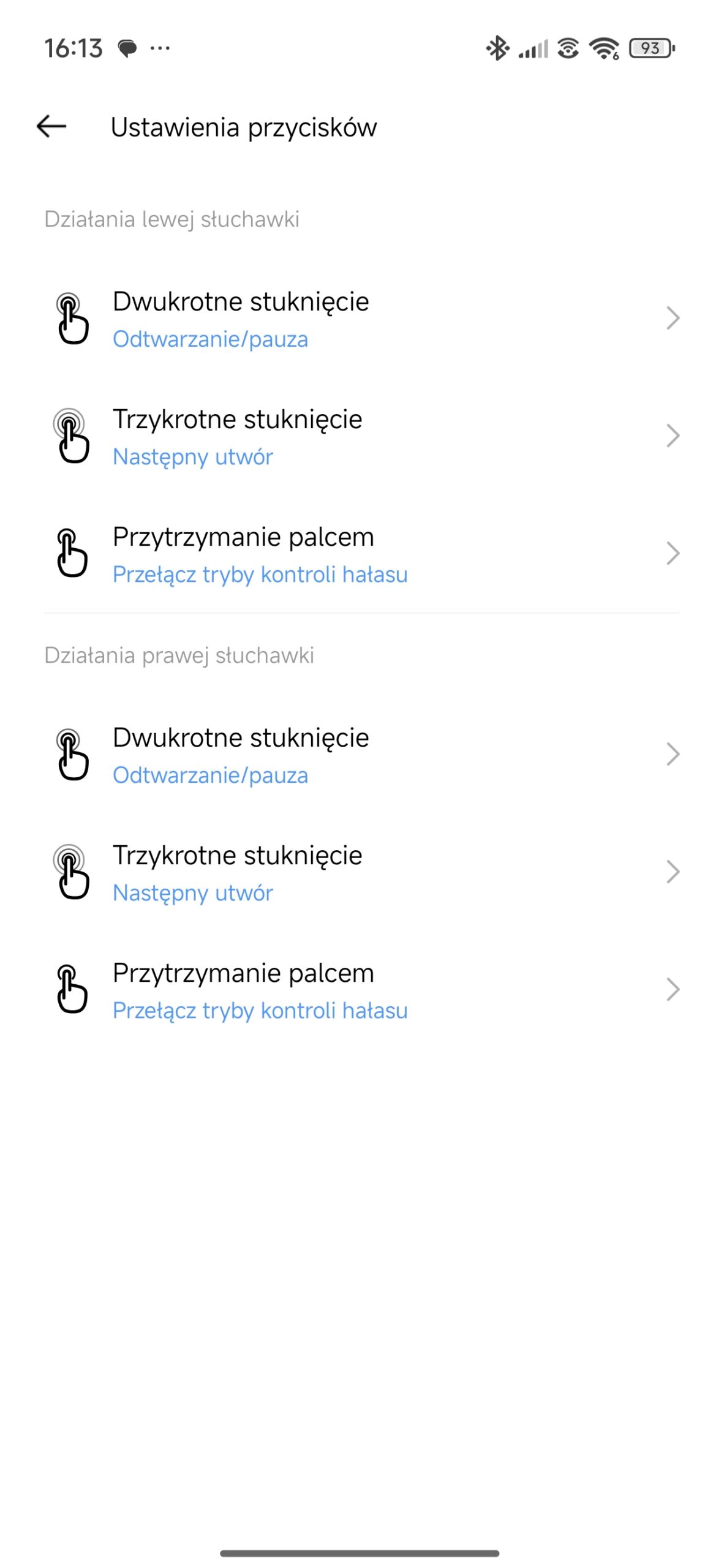Open left earbud Trzykrotne stuknięcie setting
The image size is (724, 1568).
pos(361,437)
